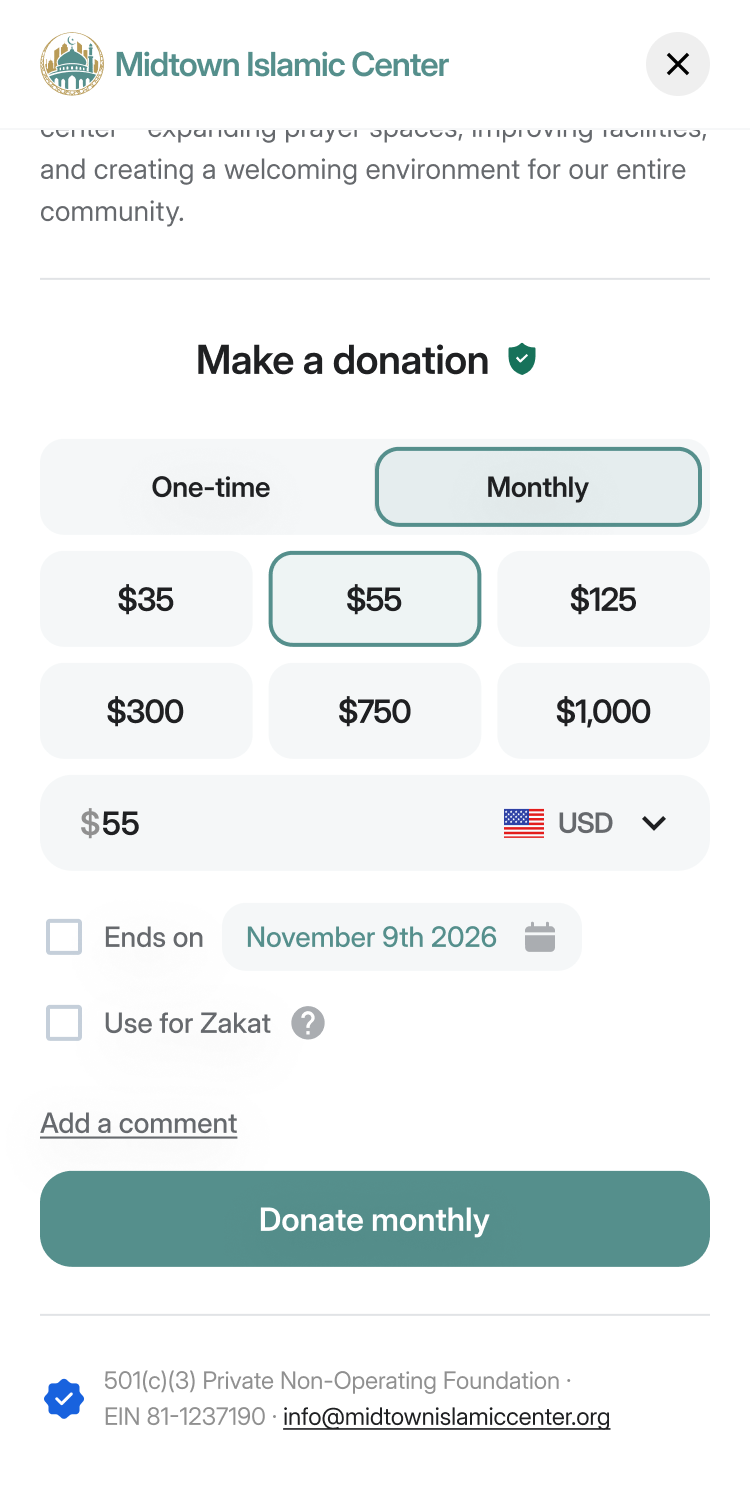
Task: Enable Use for Zakat checkbox
Action: pyautogui.click(x=64, y=1023)
